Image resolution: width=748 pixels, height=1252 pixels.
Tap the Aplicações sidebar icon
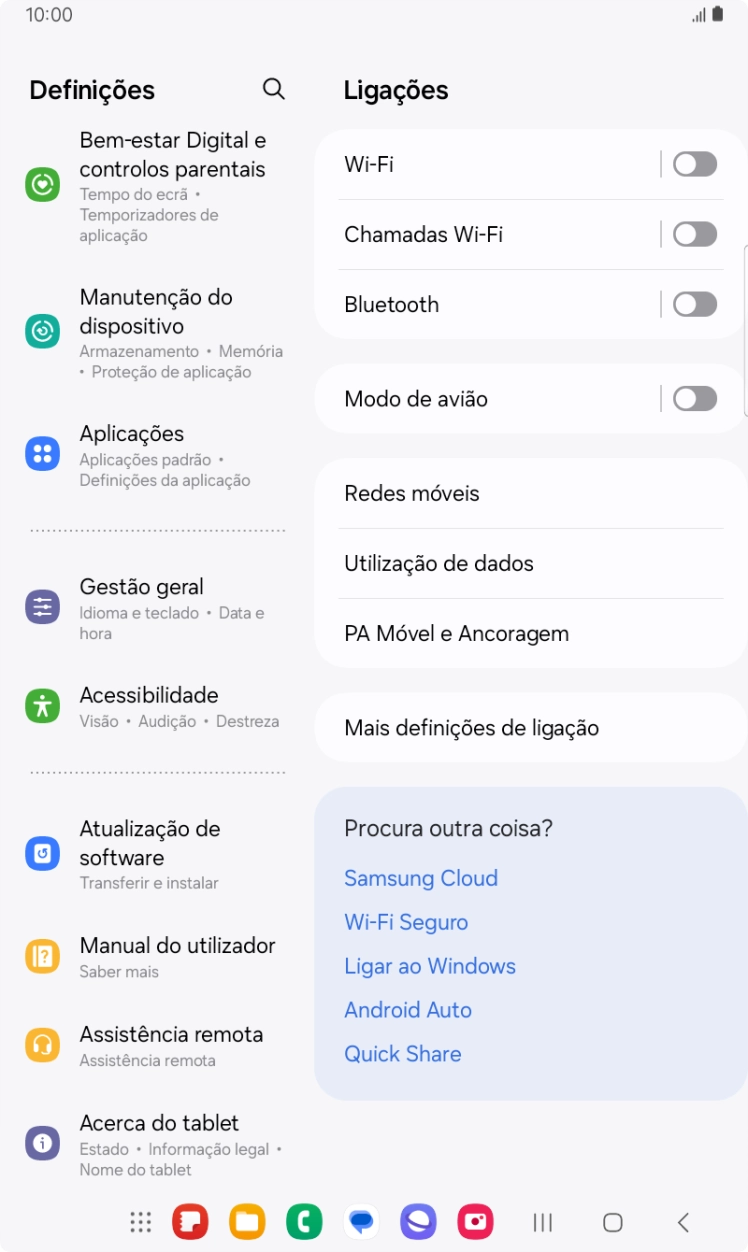42,453
